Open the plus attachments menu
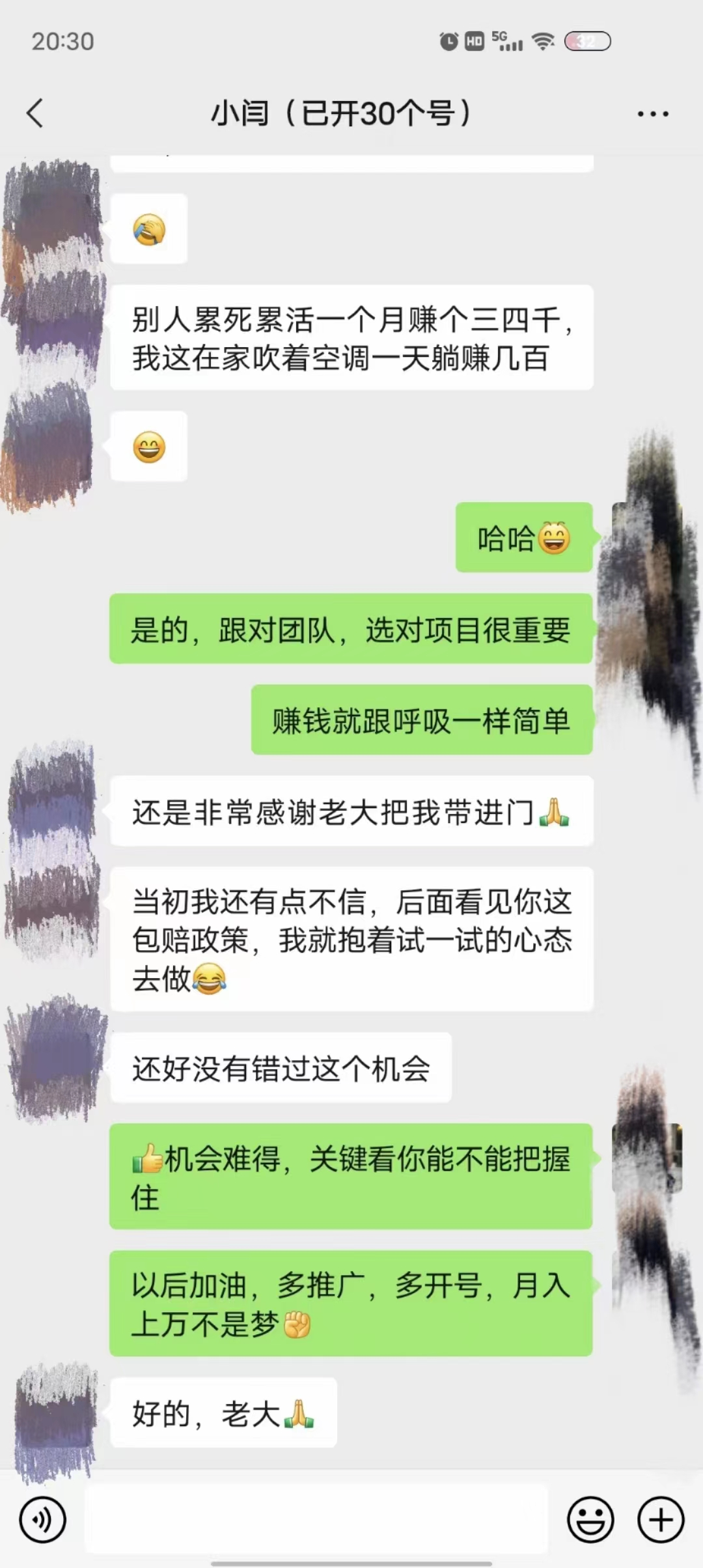 coord(661,1520)
